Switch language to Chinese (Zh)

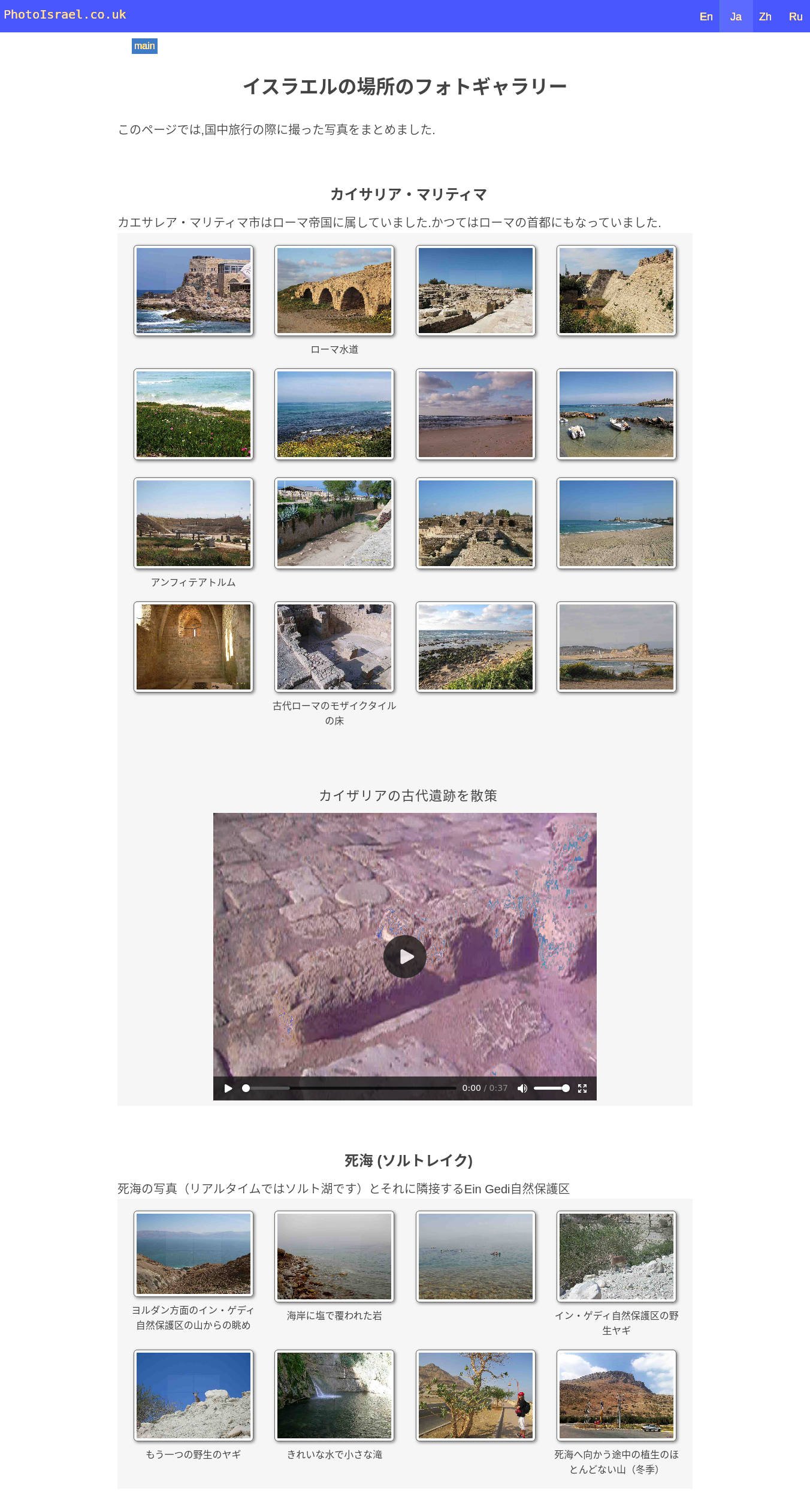[765, 16]
